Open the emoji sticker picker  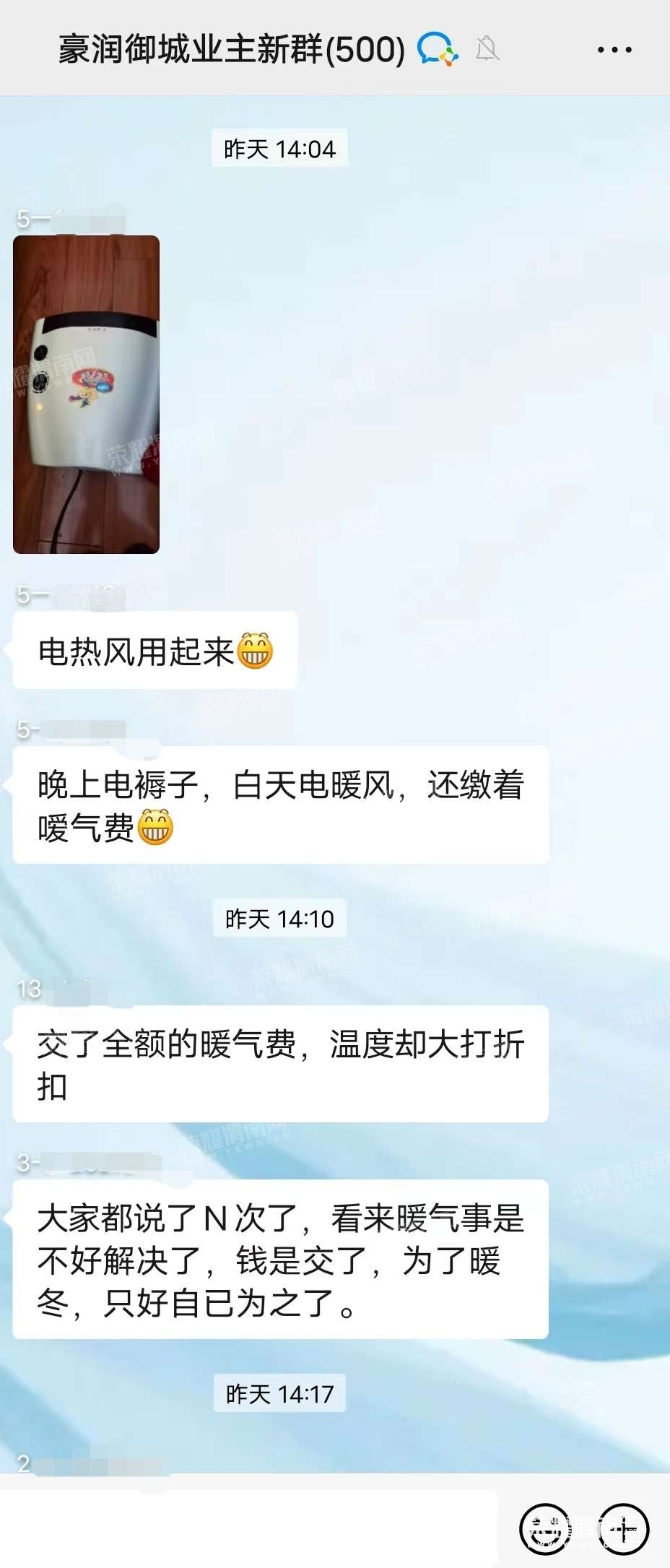click(x=544, y=1528)
